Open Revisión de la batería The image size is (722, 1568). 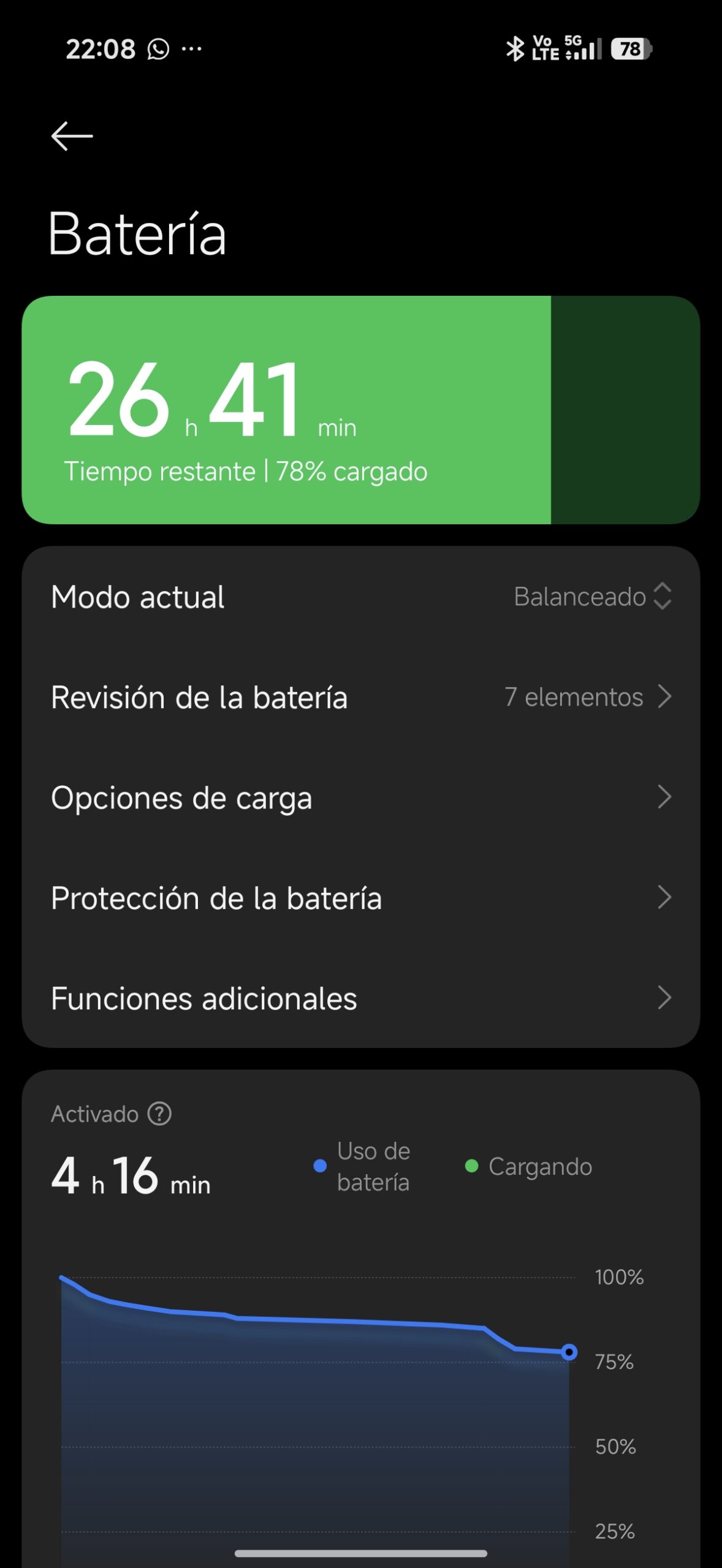pyautogui.click(x=360, y=697)
